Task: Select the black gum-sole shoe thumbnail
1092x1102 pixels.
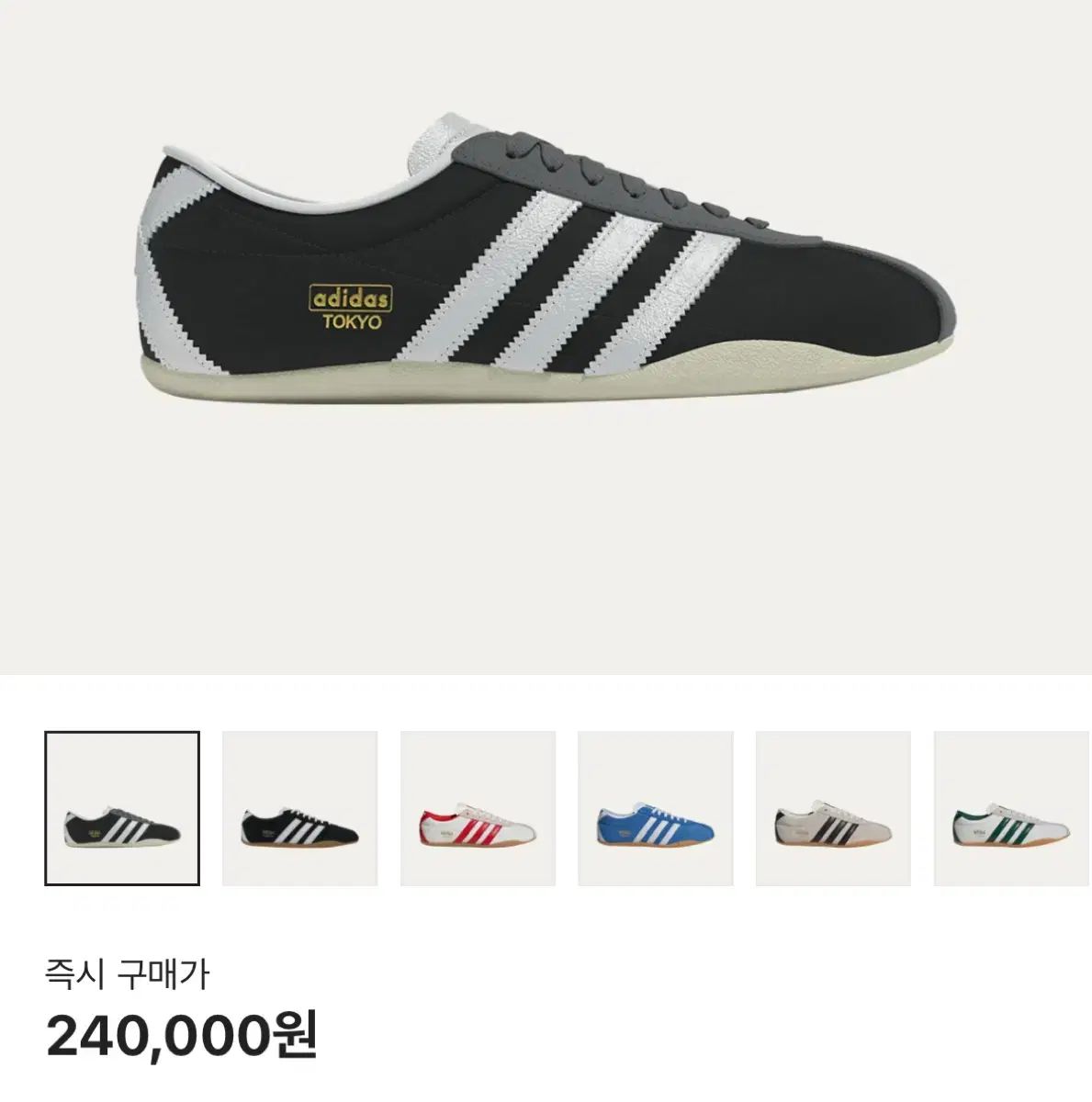Action: click(x=300, y=808)
